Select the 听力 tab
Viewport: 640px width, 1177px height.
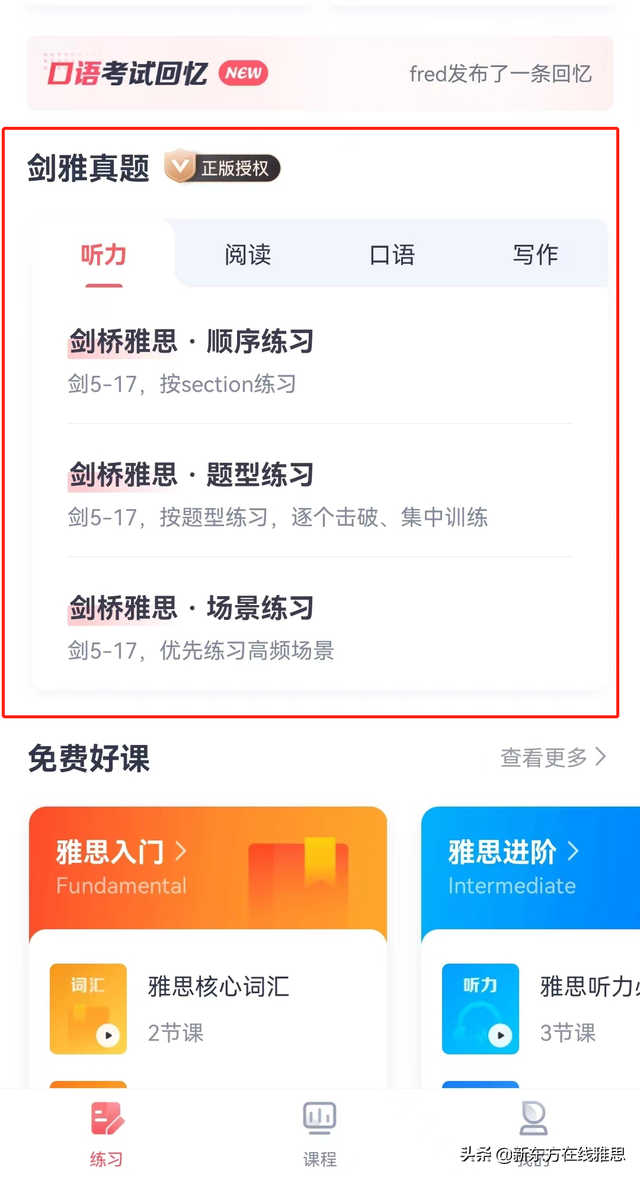pyautogui.click(x=104, y=254)
